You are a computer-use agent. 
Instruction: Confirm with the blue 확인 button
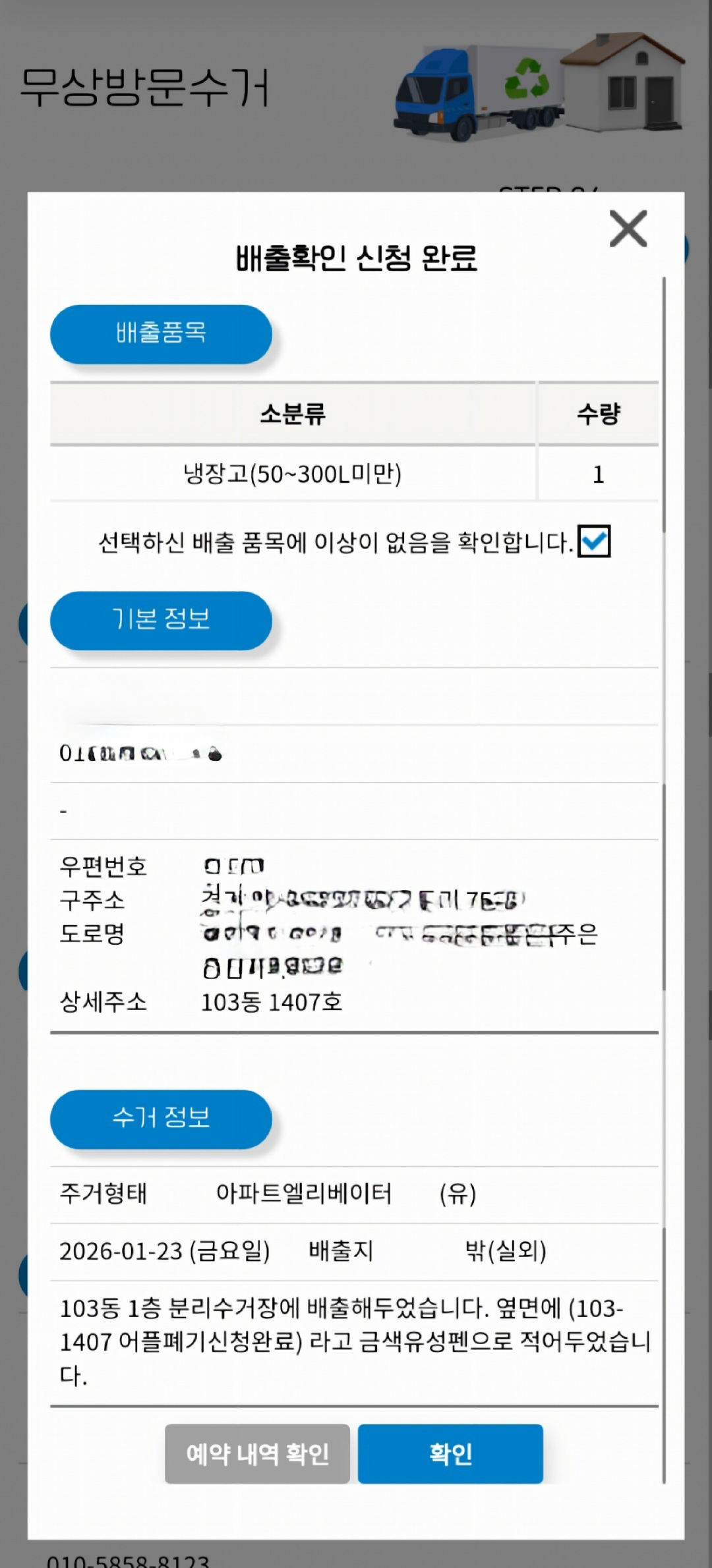[450, 1454]
